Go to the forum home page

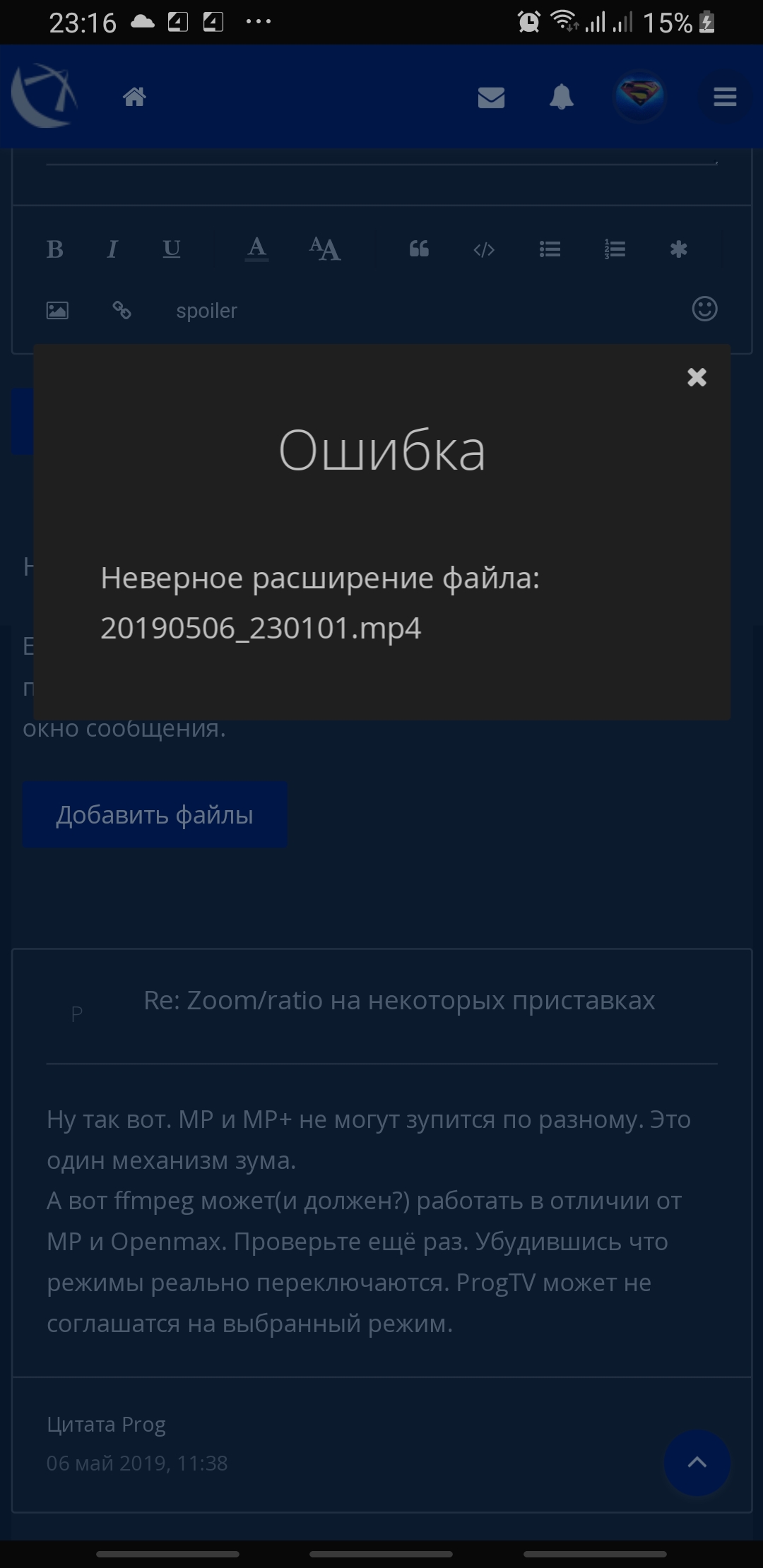coord(134,97)
